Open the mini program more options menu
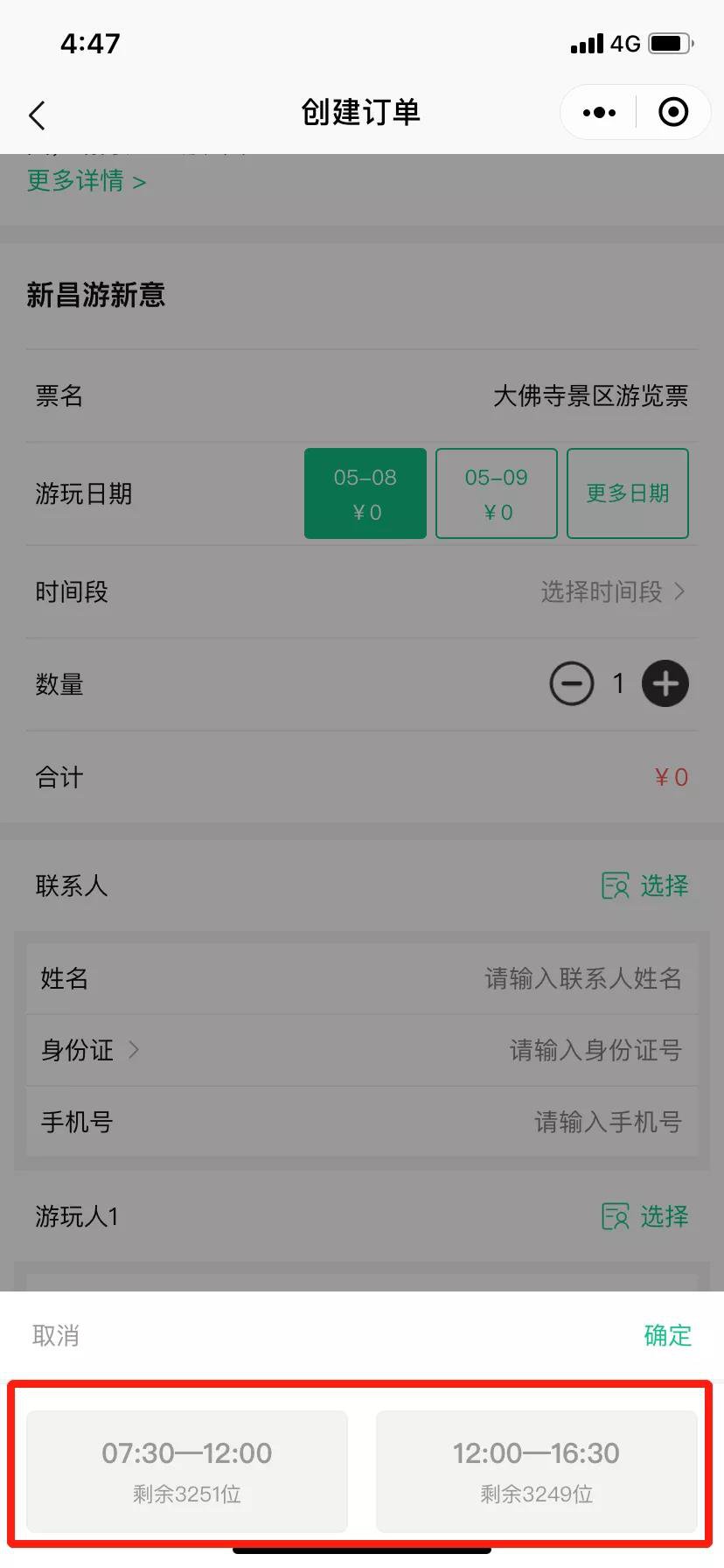 pyautogui.click(x=599, y=113)
